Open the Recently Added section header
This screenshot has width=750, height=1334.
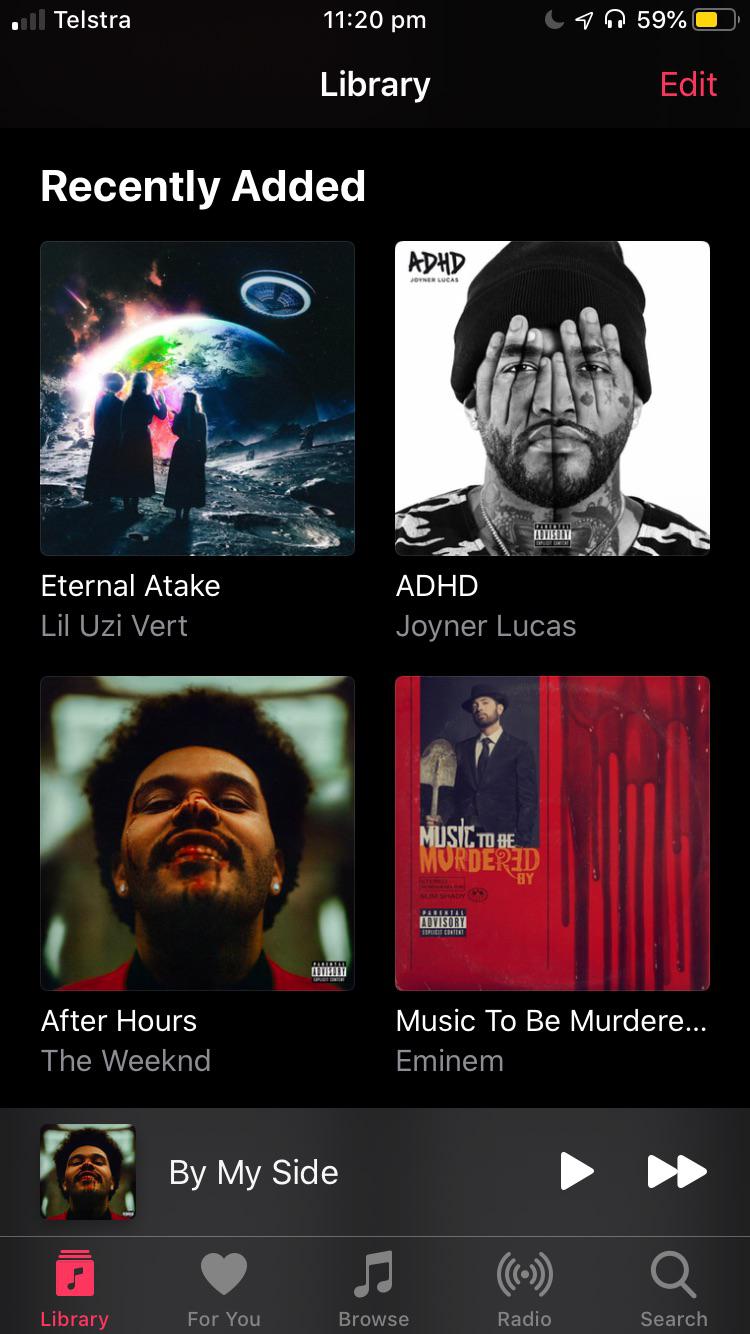point(201,186)
